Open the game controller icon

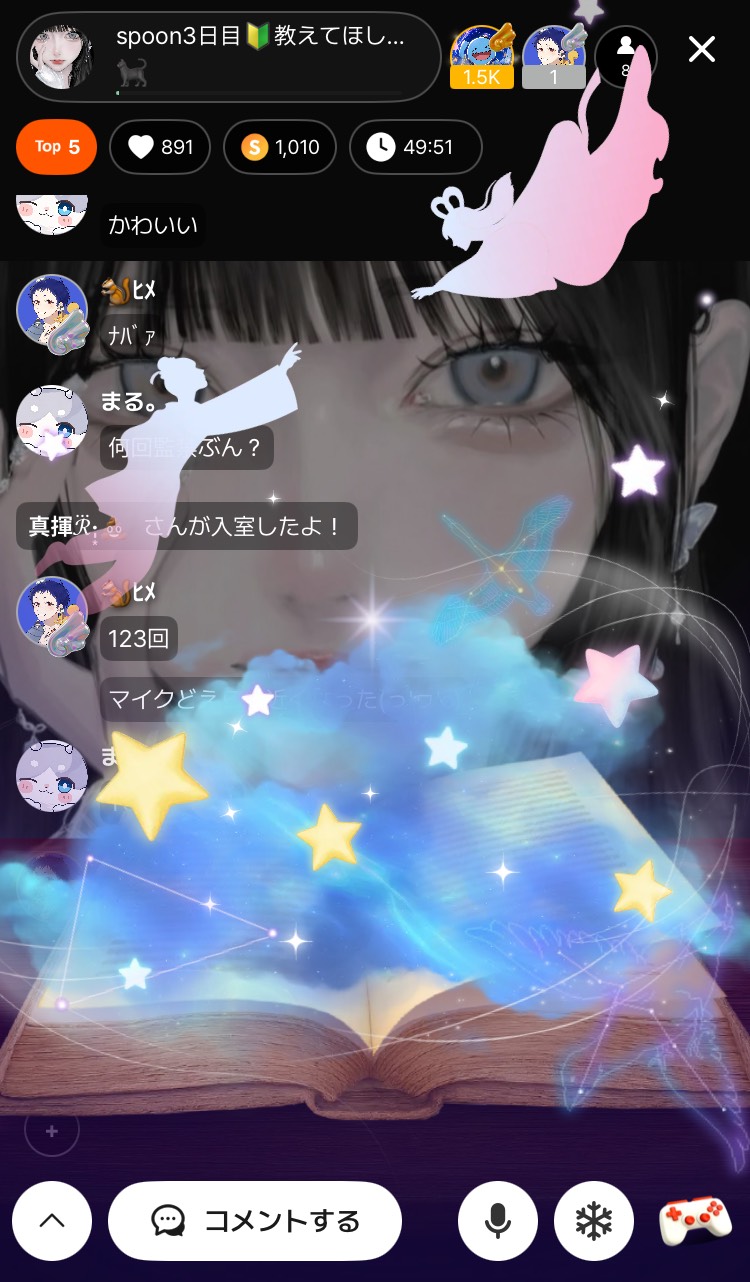694,1221
